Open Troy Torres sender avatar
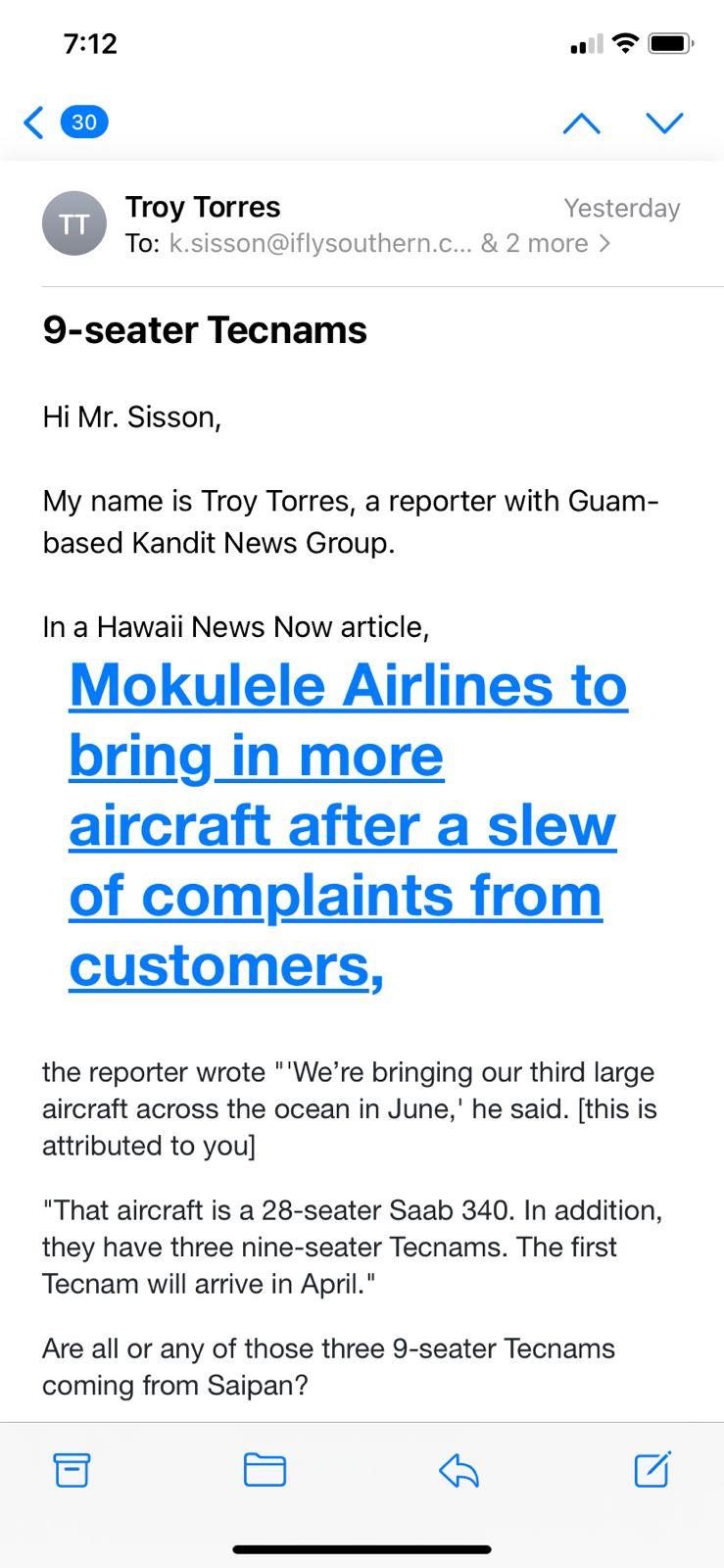 coord(74,223)
